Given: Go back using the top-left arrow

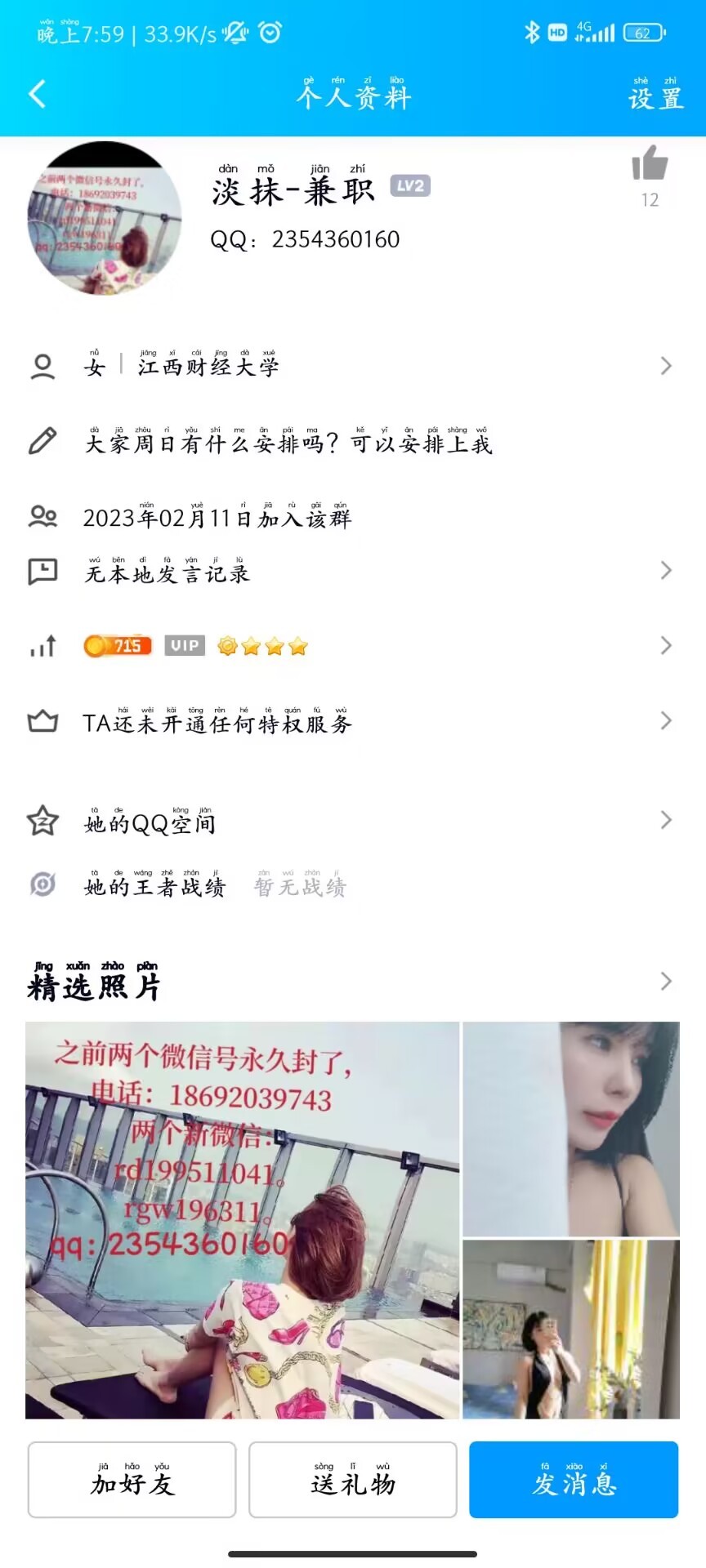Looking at the screenshot, I should pyautogui.click(x=37, y=94).
